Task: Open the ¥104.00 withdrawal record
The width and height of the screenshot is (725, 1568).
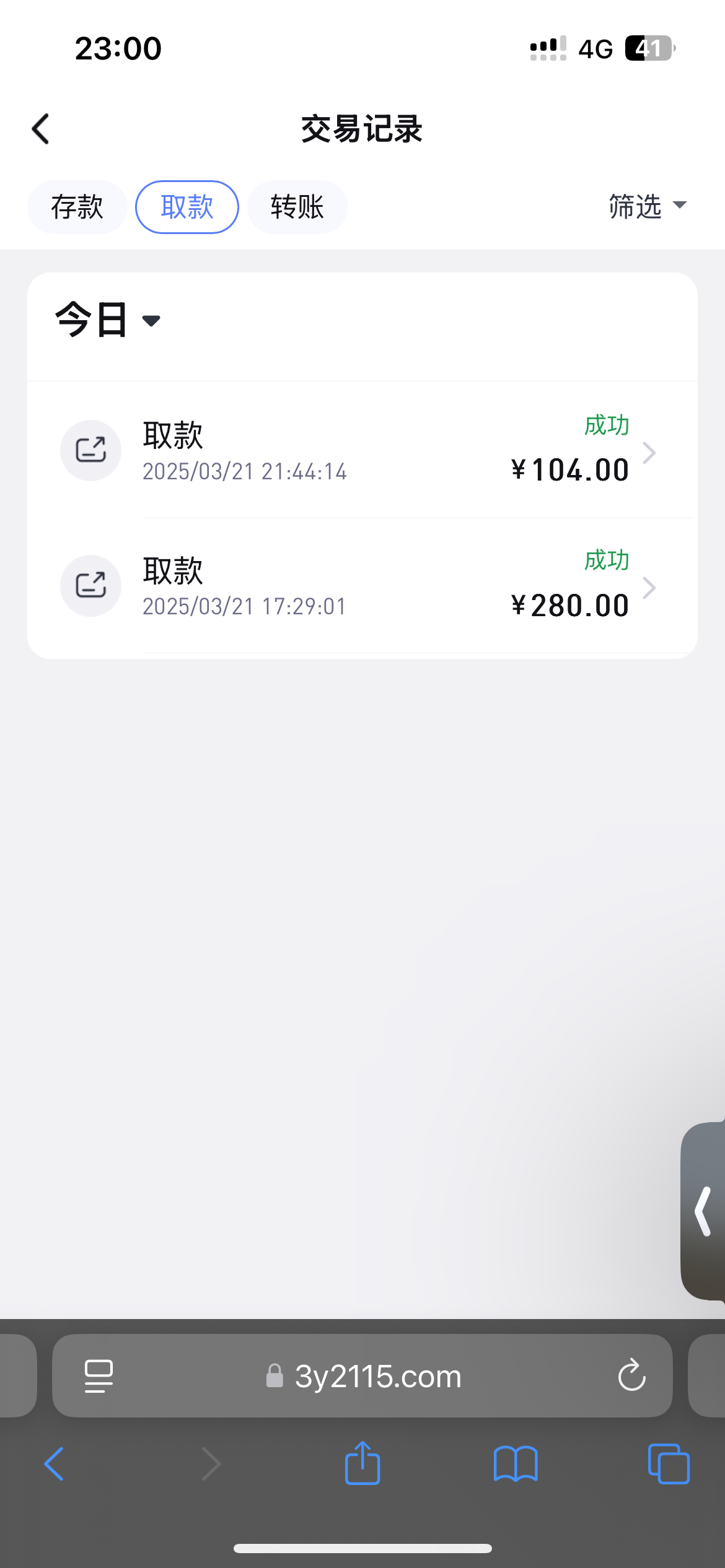Action: coord(362,451)
